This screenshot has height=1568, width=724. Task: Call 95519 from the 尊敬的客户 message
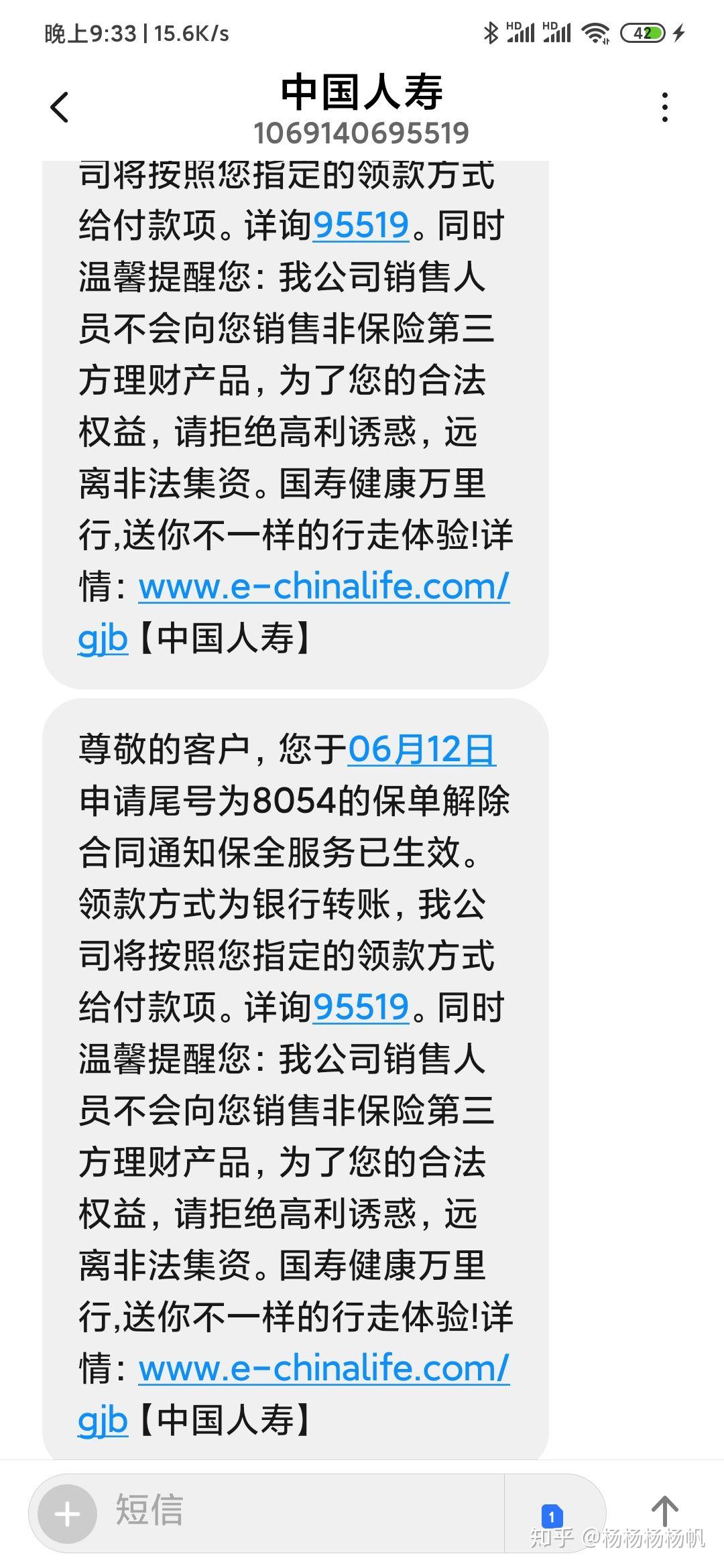[x=361, y=1006]
